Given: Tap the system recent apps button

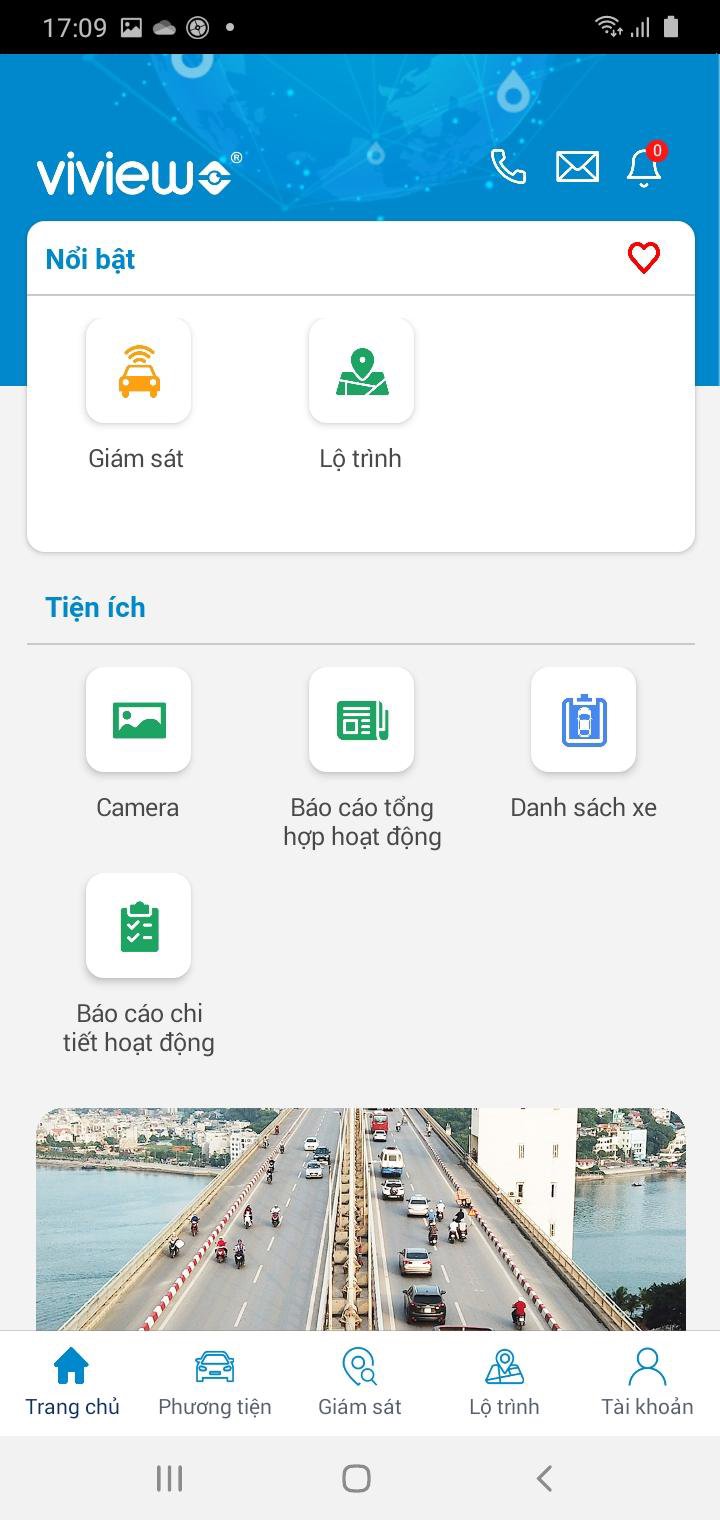Looking at the screenshot, I should coord(169,1478).
